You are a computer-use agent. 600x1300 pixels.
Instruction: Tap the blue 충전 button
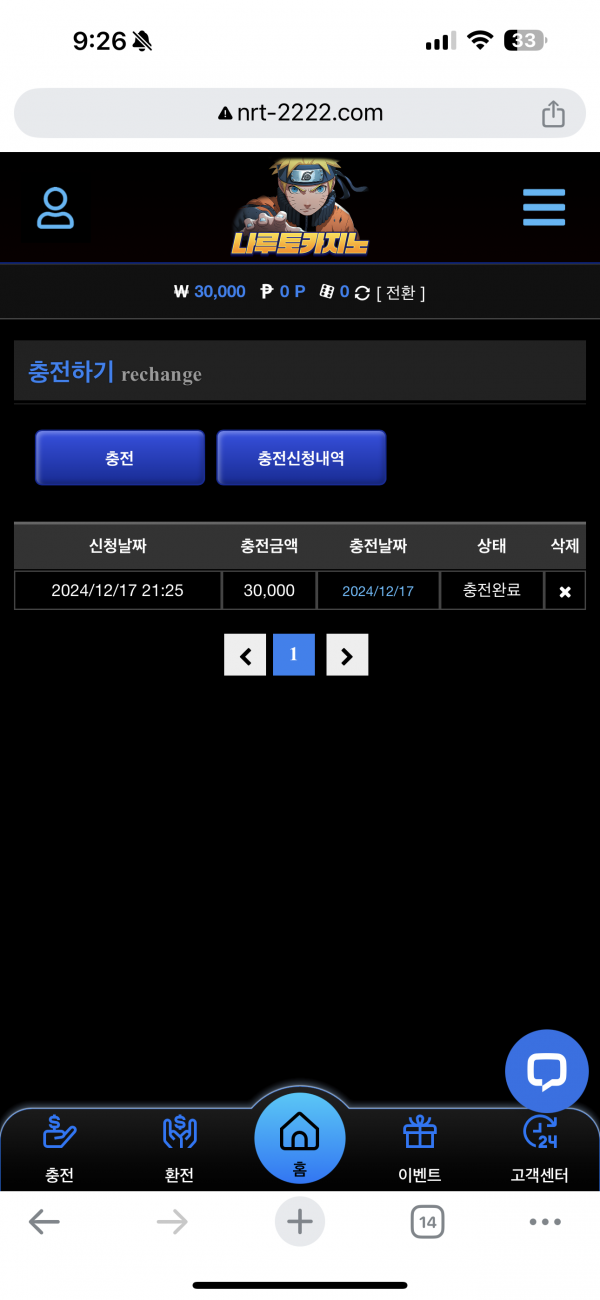coord(120,458)
